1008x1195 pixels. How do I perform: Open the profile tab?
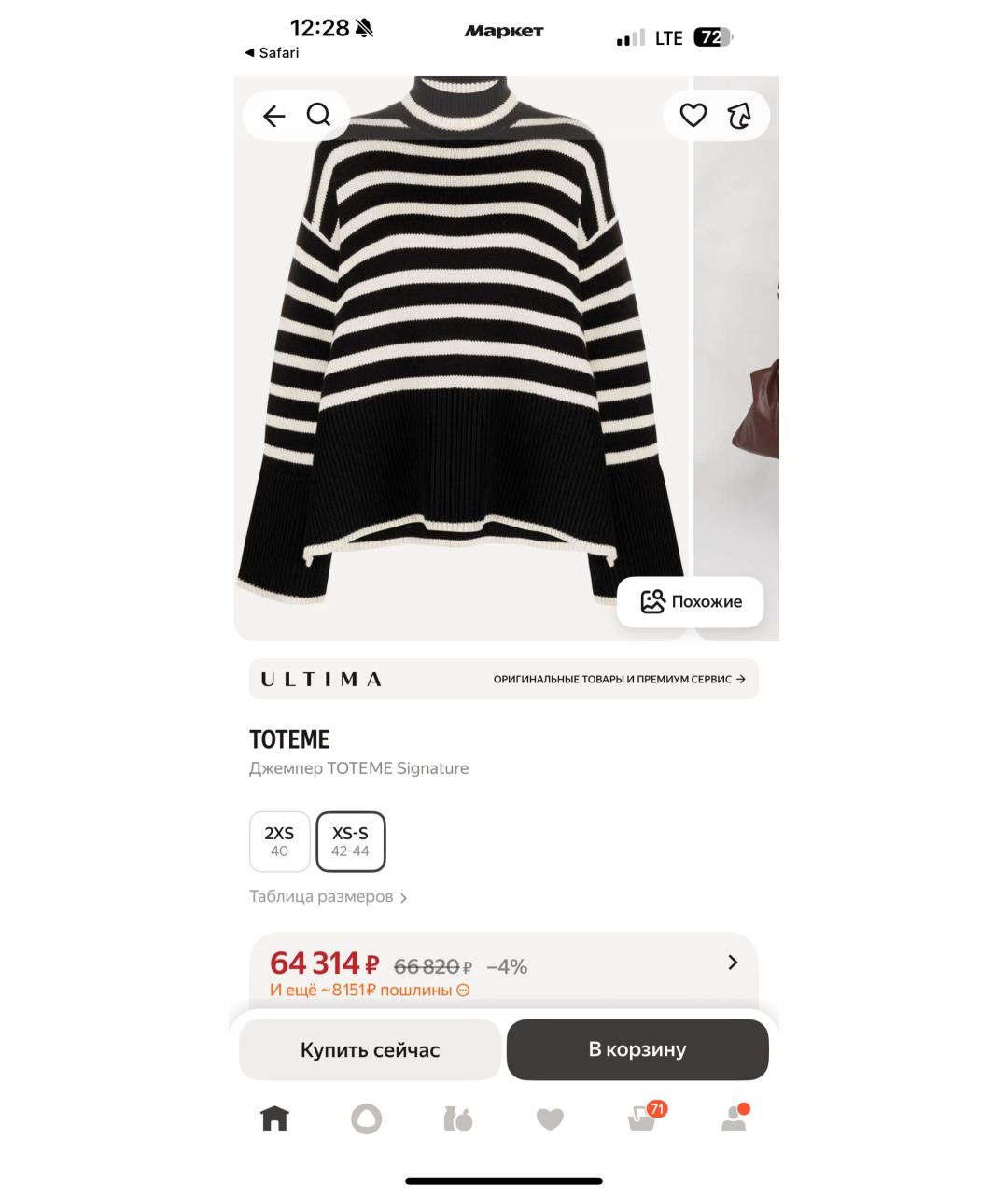(734, 1118)
